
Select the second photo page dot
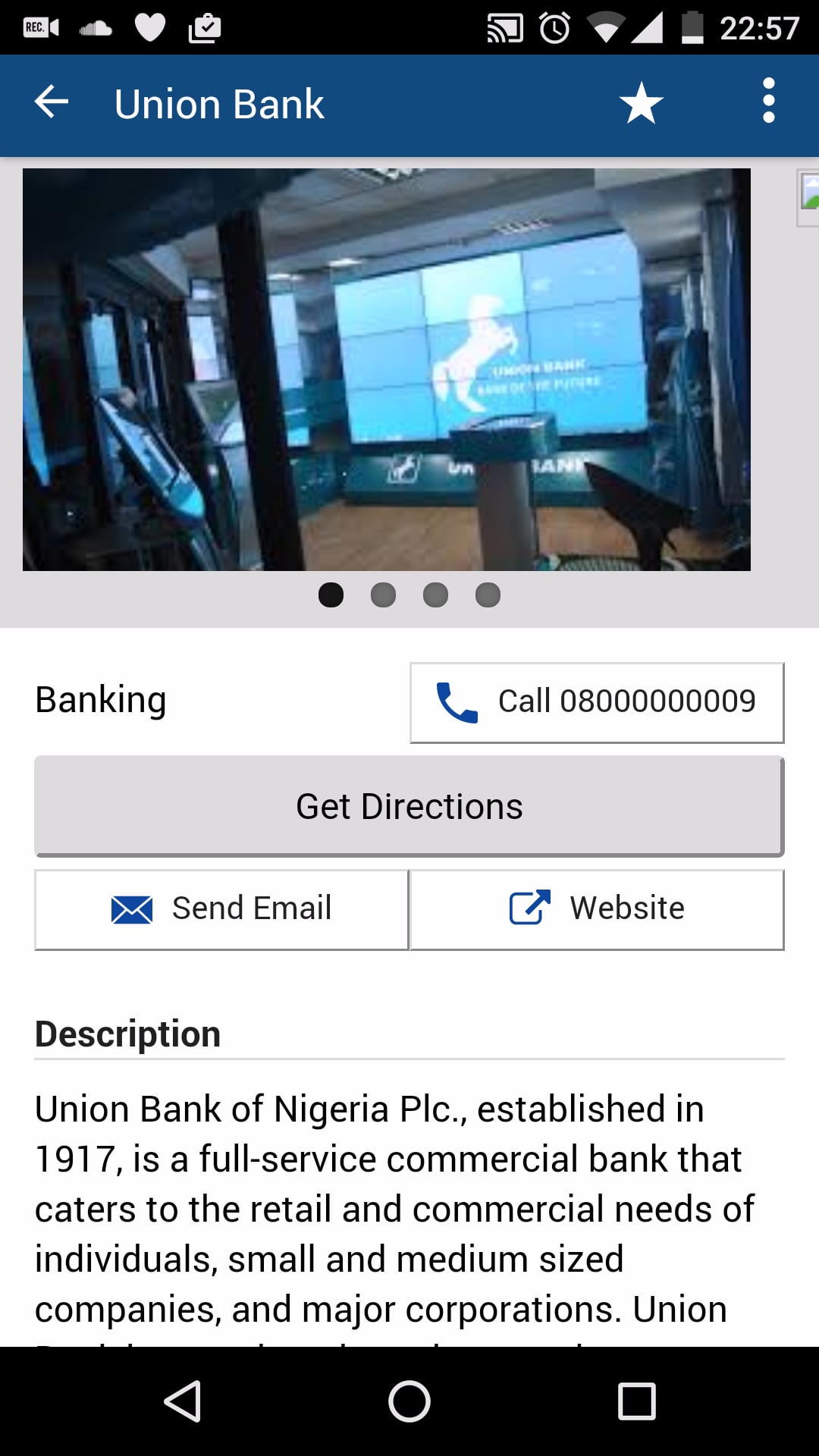pyautogui.click(x=383, y=595)
